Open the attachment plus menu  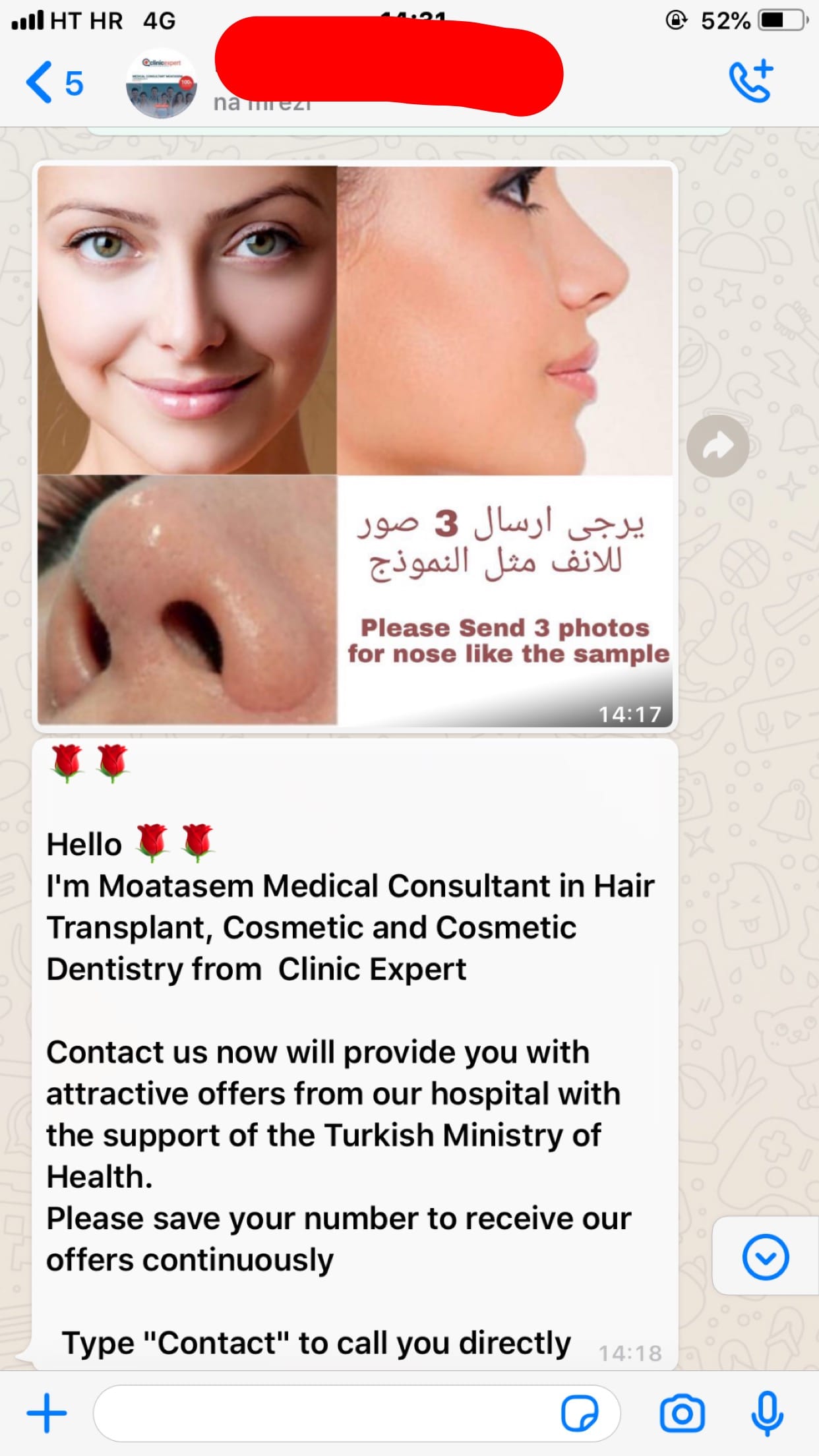47,1413
